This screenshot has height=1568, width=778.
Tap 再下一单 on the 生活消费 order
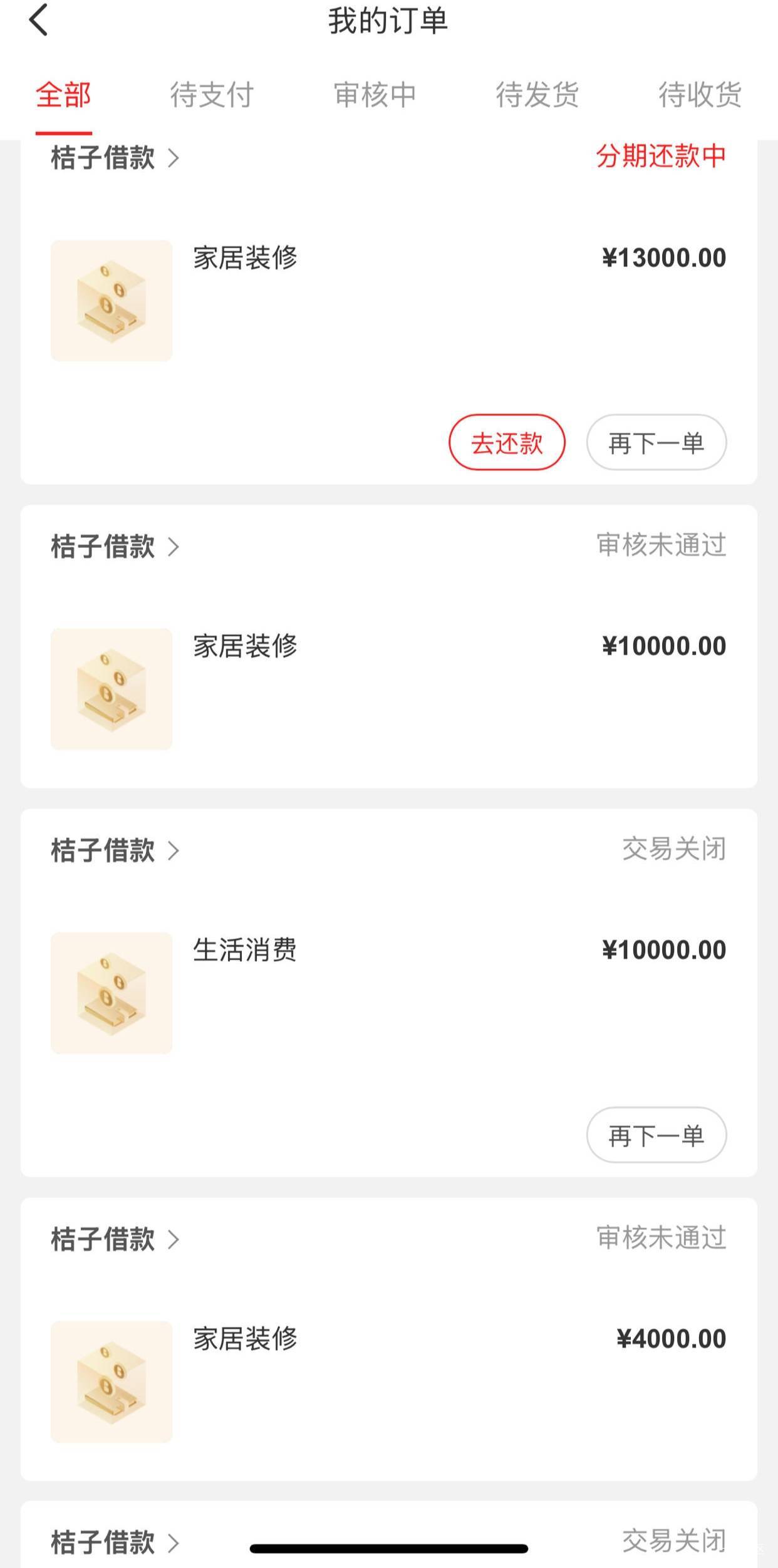[x=656, y=1135]
